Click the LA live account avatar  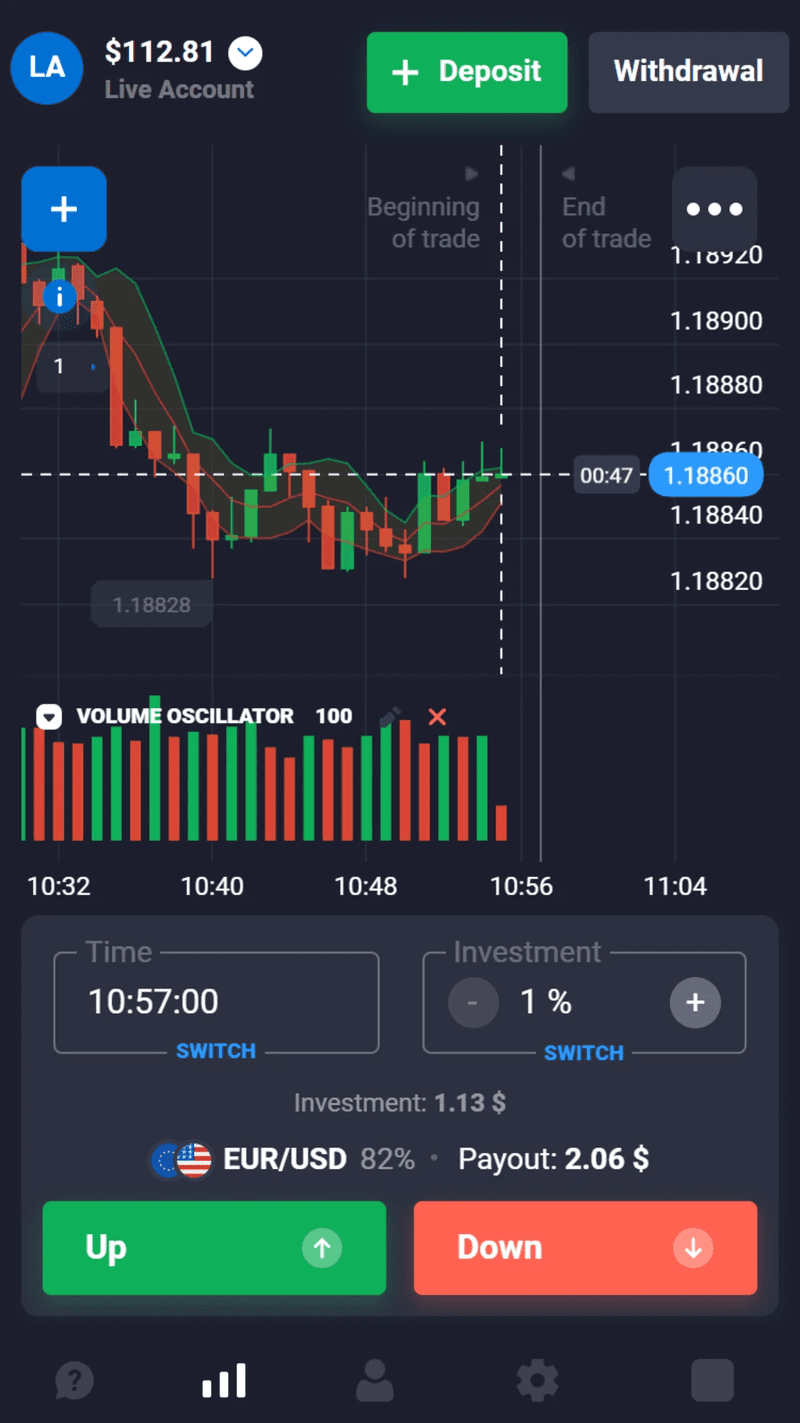[46, 68]
